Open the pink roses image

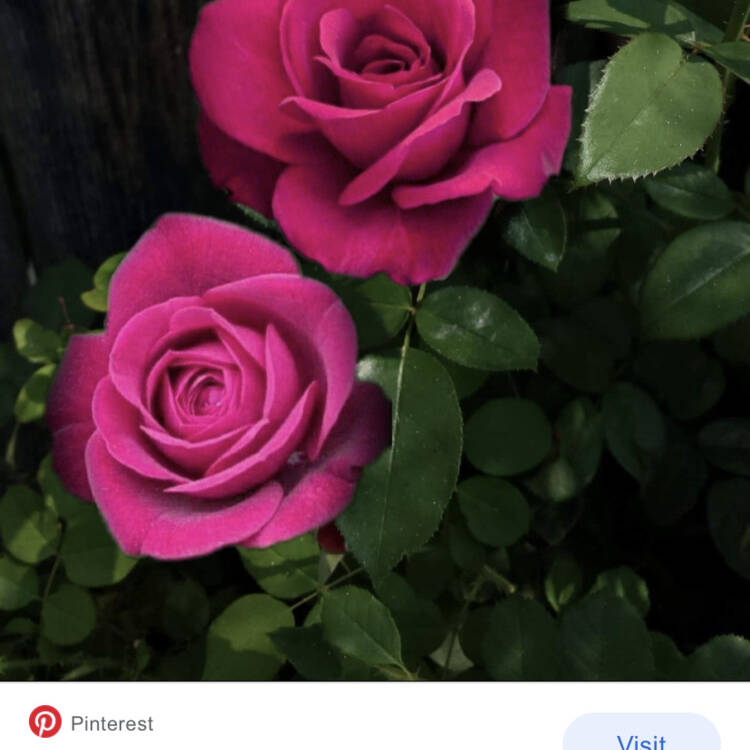pyautogui.click(x=375, y=340)
